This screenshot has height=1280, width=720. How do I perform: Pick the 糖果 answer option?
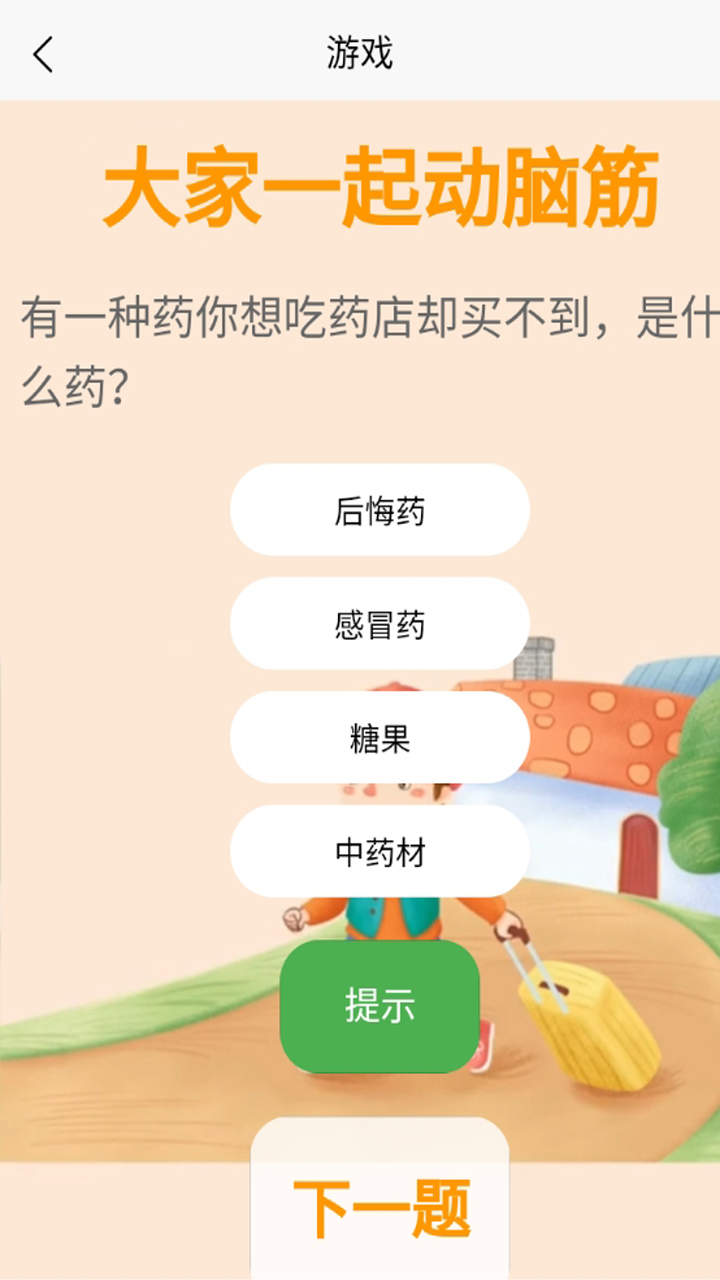380,738
